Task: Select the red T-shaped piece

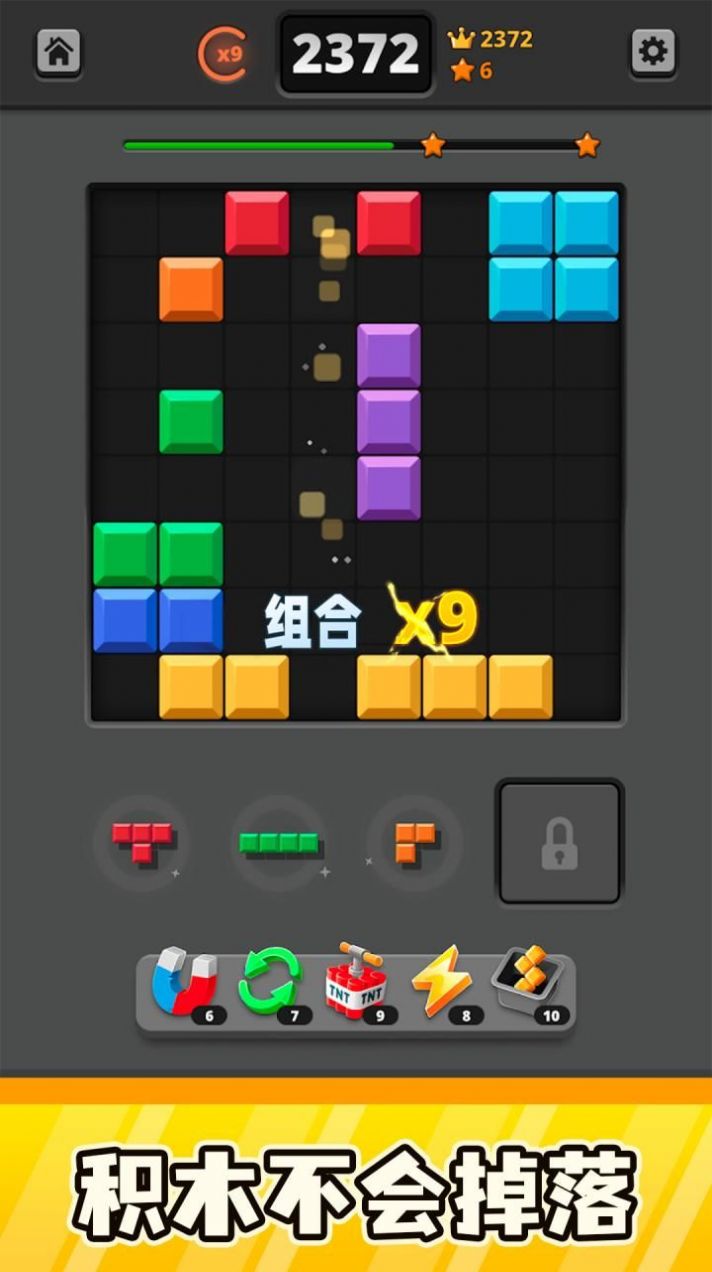Action: tap(141, 842)
